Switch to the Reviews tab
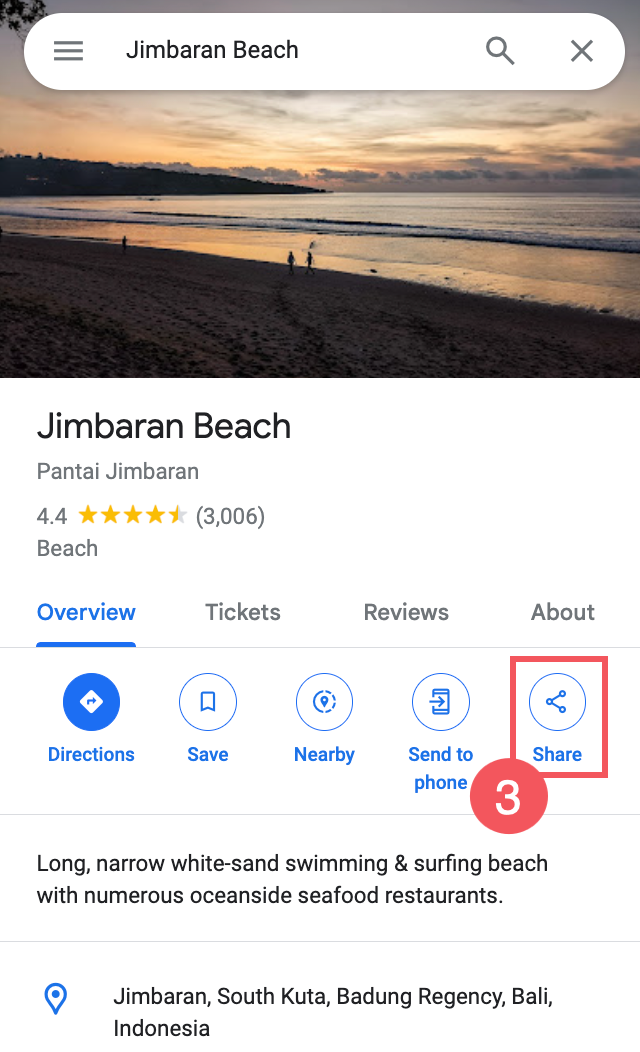640x1052 pixels. point(406,612)
